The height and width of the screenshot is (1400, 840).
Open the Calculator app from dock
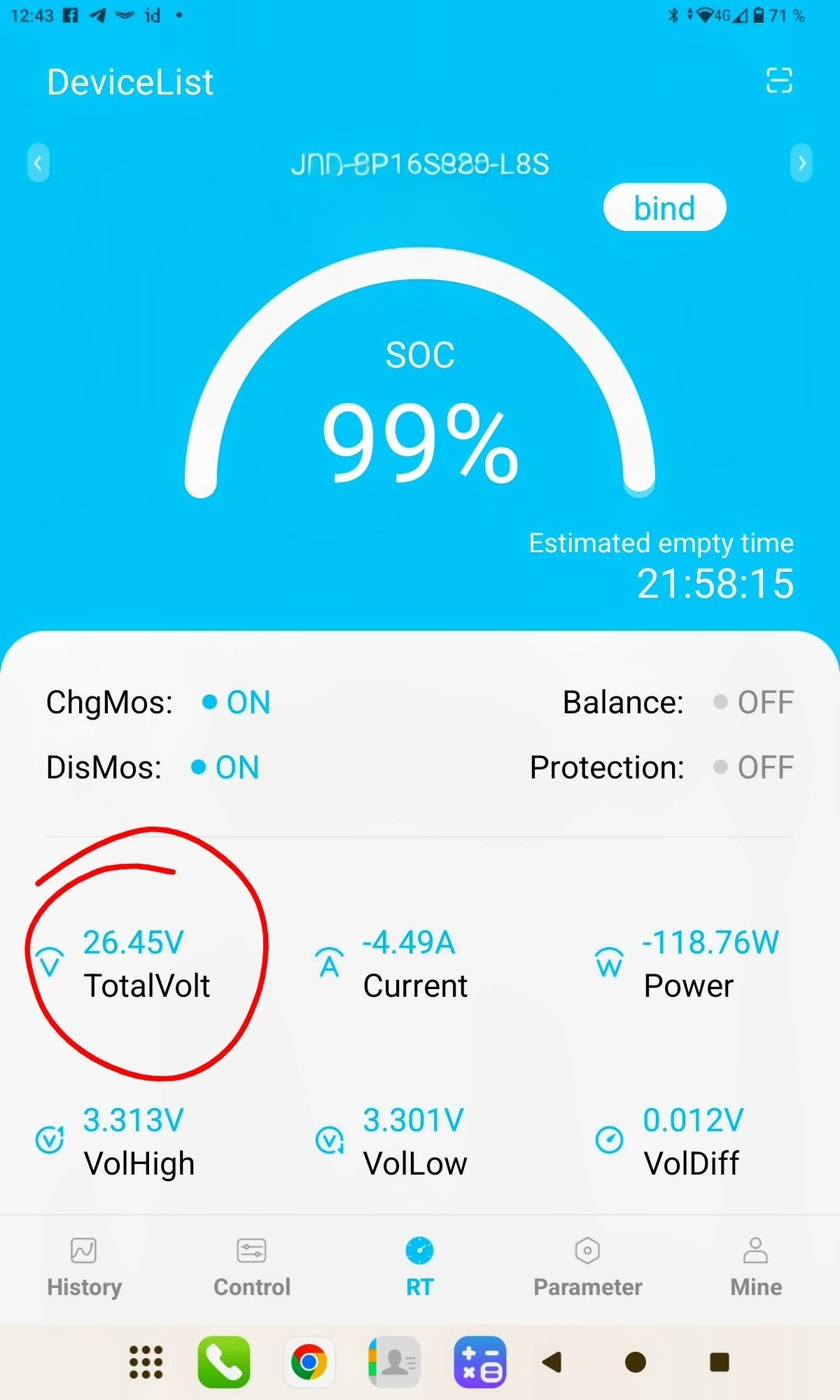(480, 1362)
